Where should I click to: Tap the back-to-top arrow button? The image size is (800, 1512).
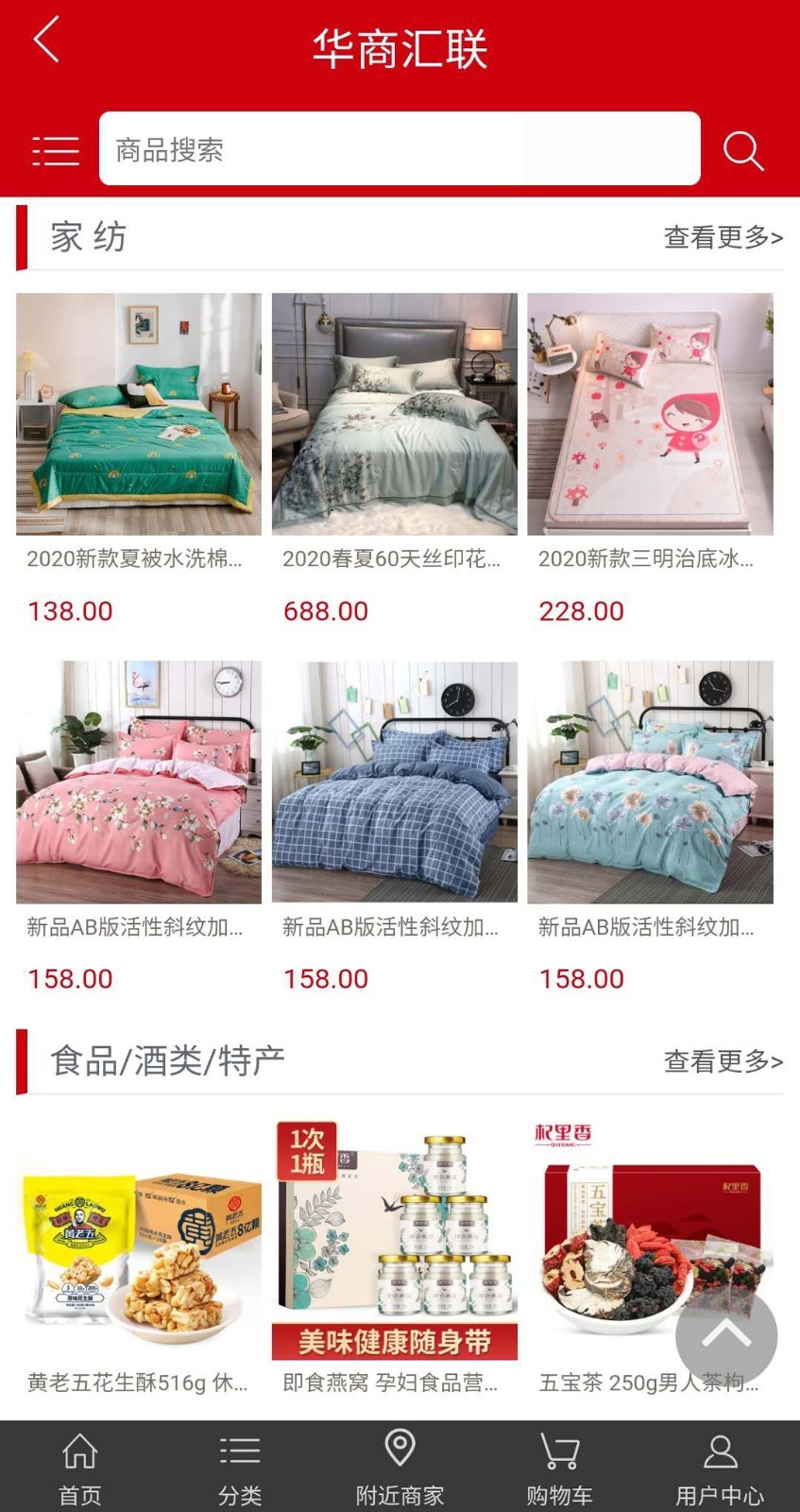pyautogui.click(x=726, y=1336)
